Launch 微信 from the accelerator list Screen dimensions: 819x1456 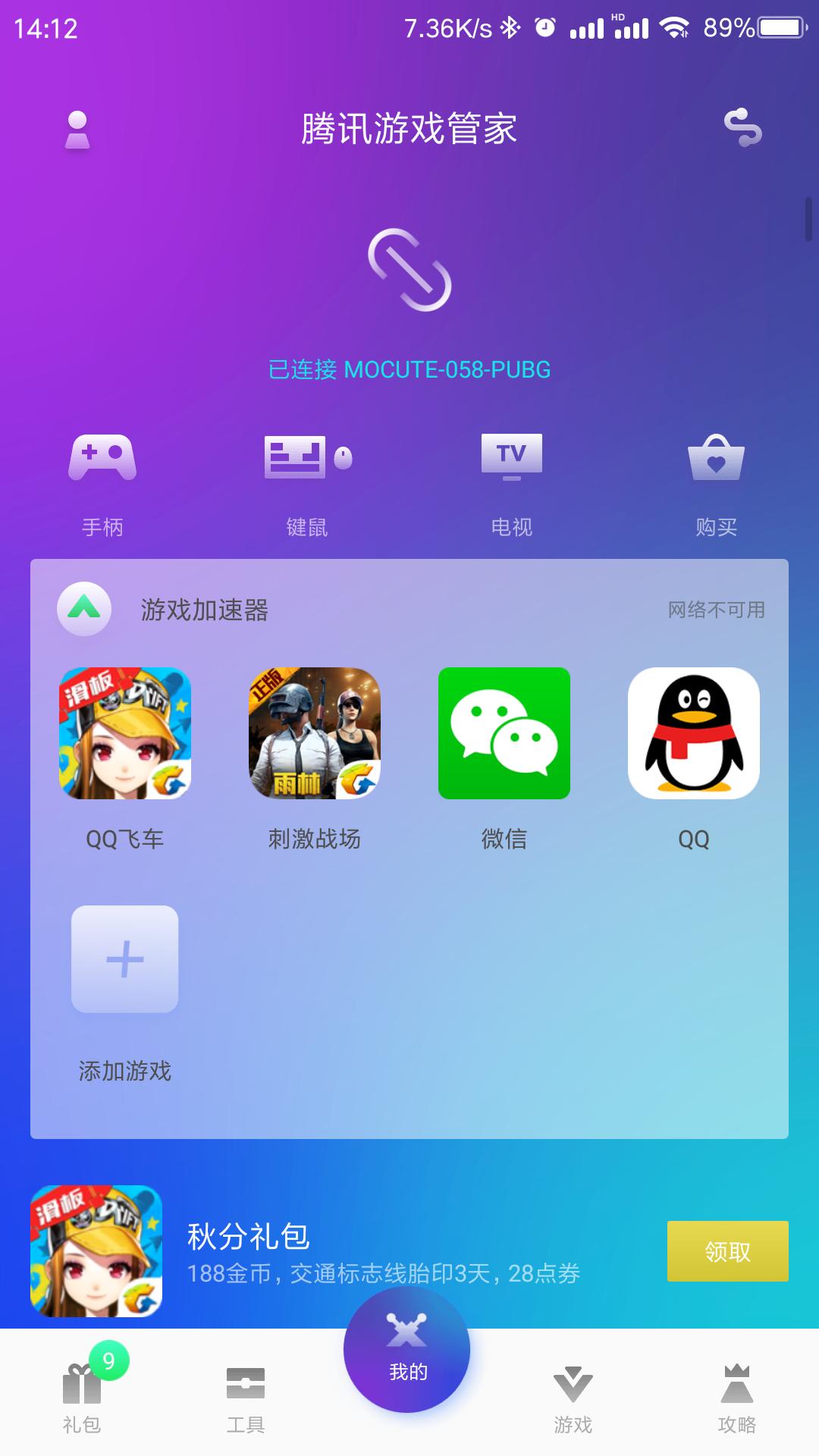click(x=504, y=734)
